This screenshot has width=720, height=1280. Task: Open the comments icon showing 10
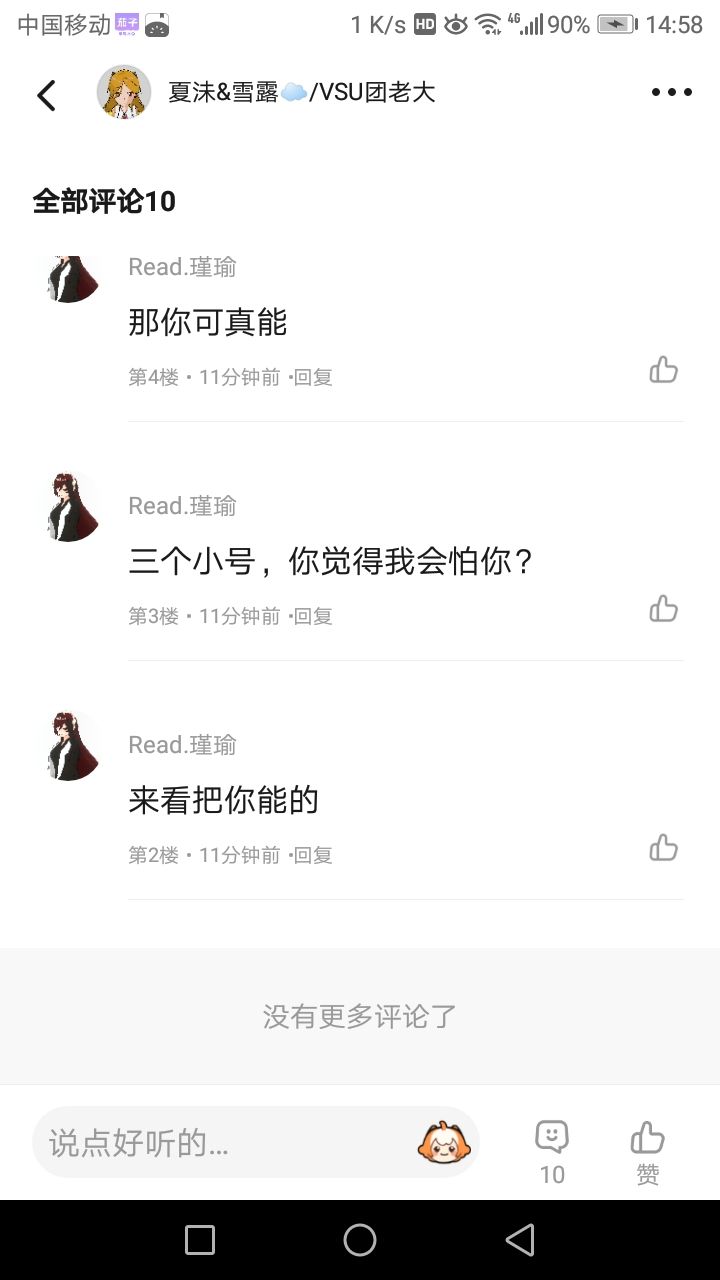click(552, 1150)
